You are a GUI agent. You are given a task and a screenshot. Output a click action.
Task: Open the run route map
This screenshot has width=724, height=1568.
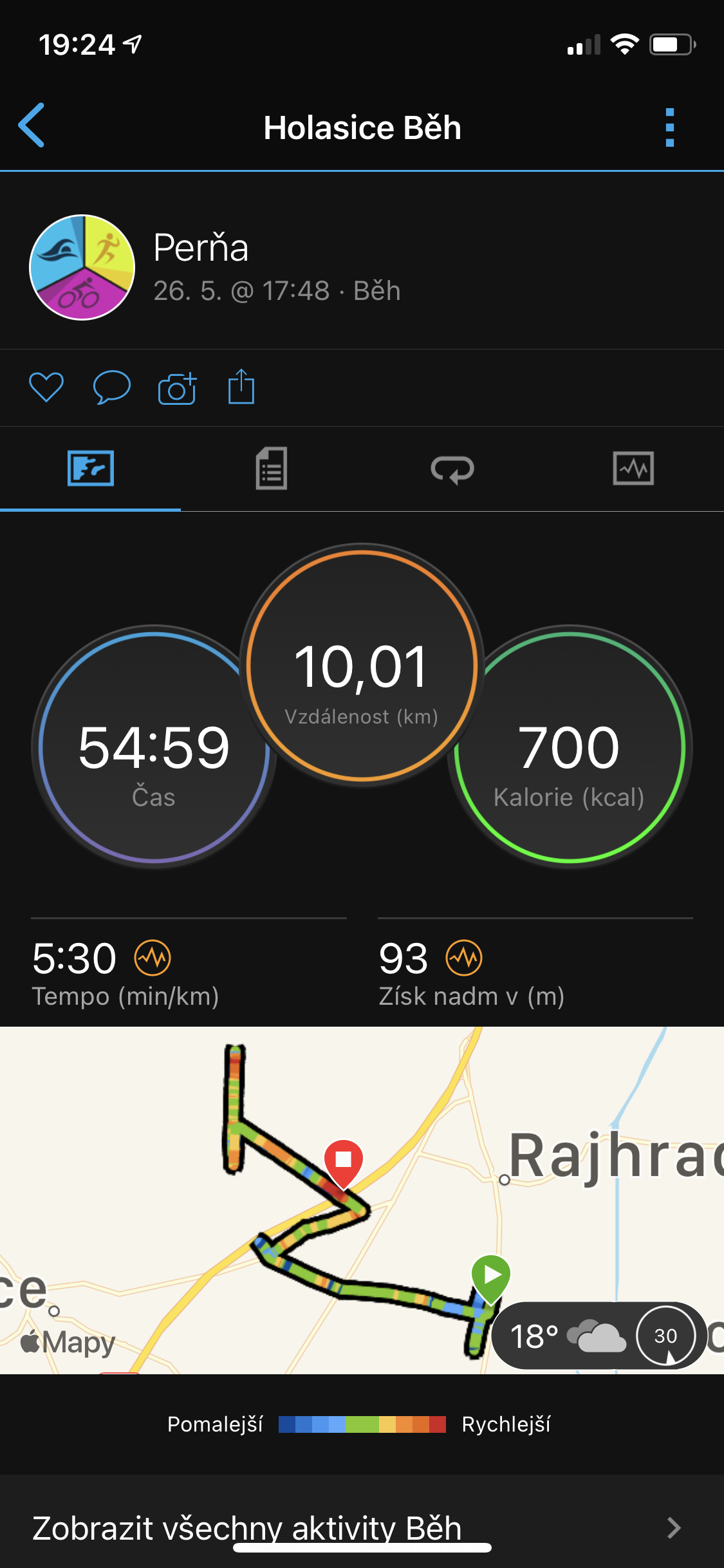pyautogui.click(x=362, y=1200)
